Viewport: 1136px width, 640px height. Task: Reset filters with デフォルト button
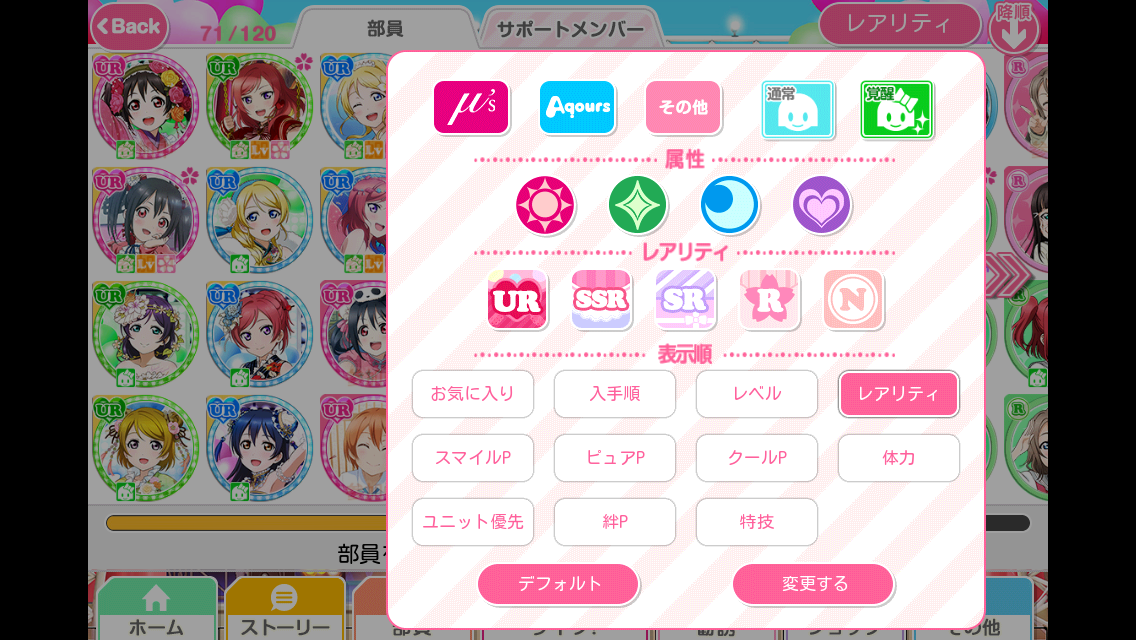pos(558,584)
